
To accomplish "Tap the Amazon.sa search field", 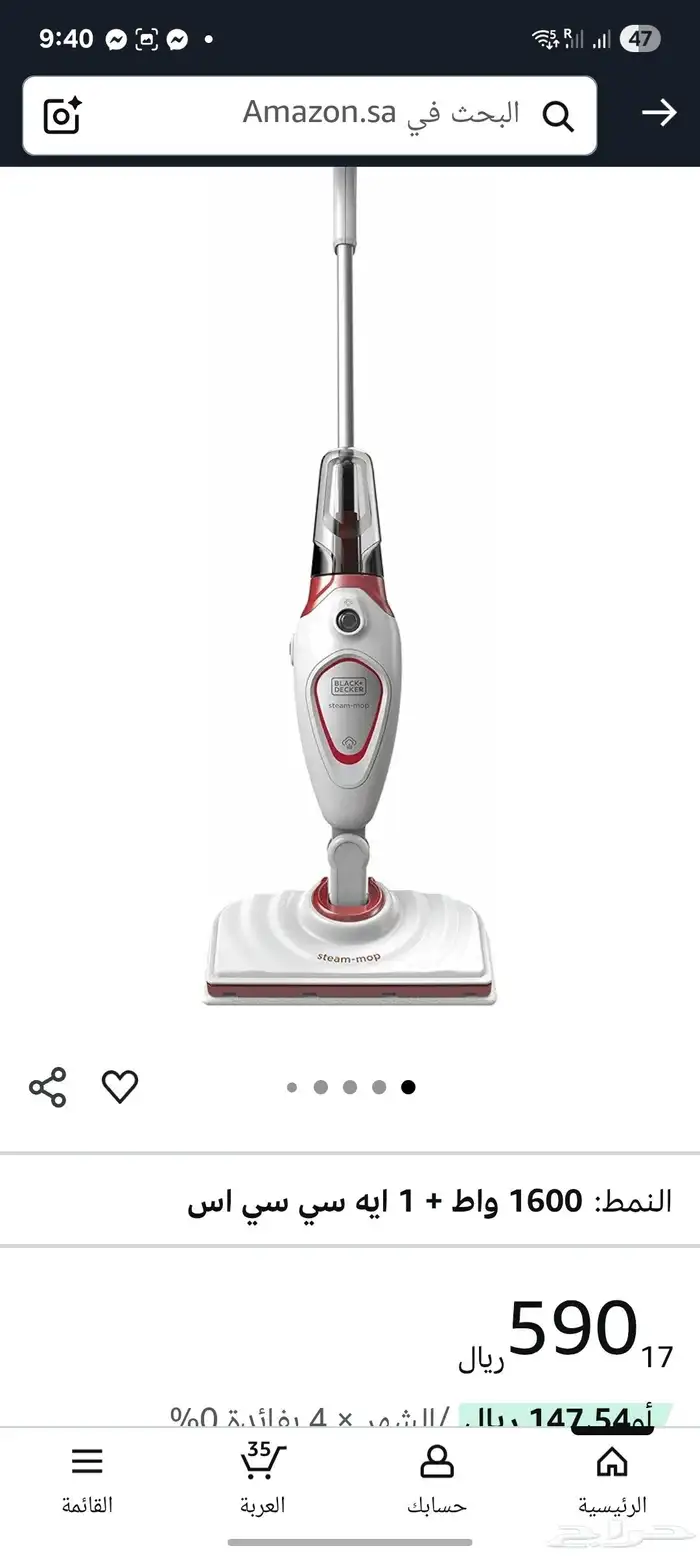I will [380, 114].
